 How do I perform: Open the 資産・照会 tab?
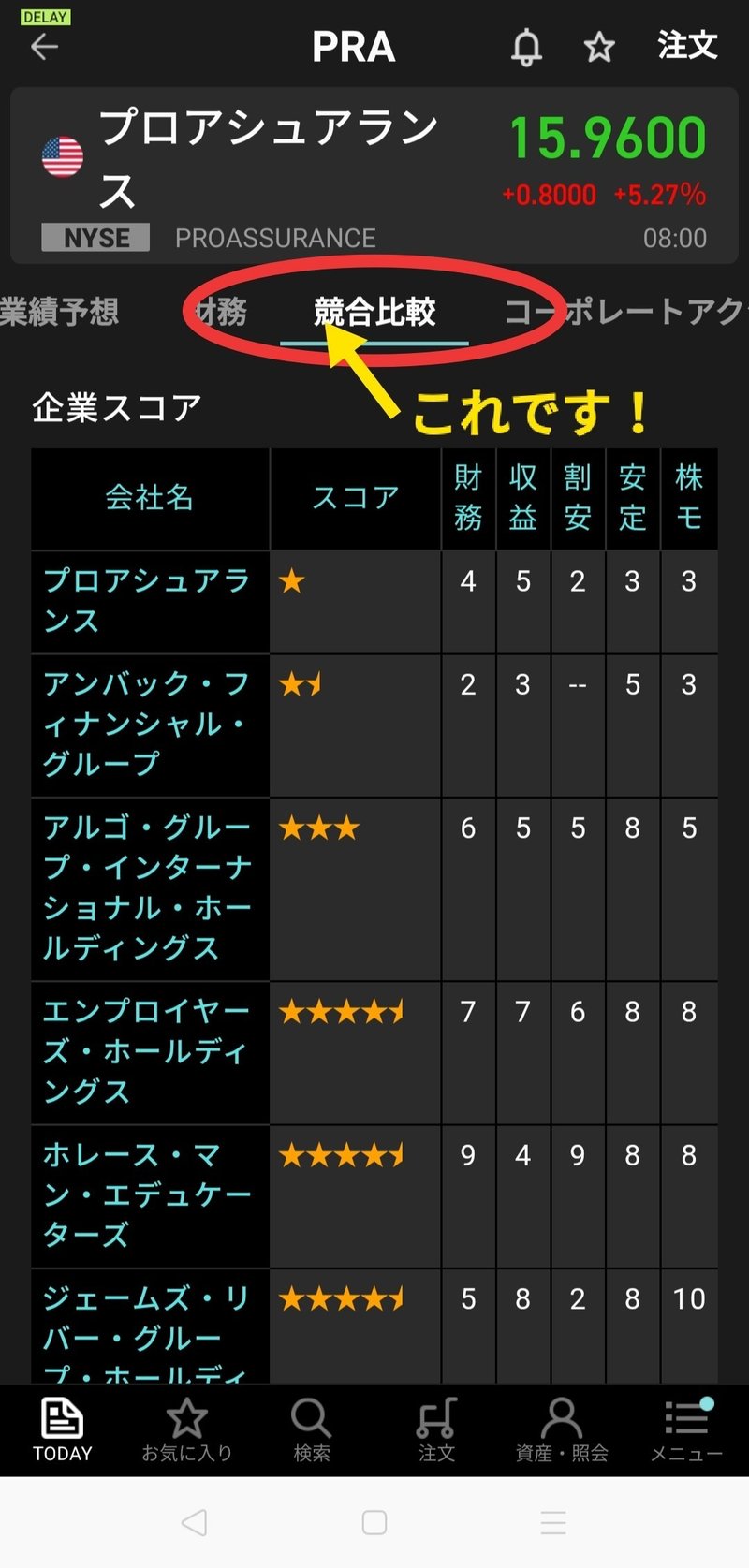click(562, 1429)
